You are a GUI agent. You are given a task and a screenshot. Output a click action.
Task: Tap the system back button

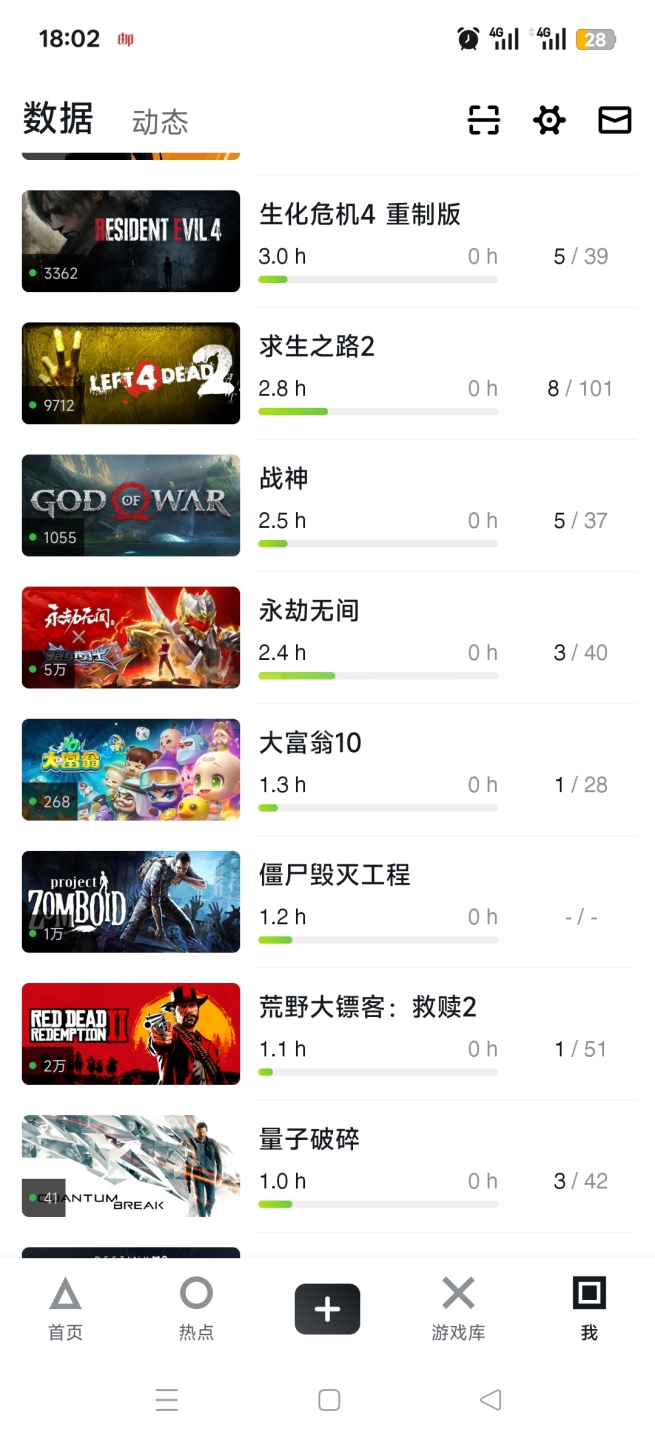490,1400
